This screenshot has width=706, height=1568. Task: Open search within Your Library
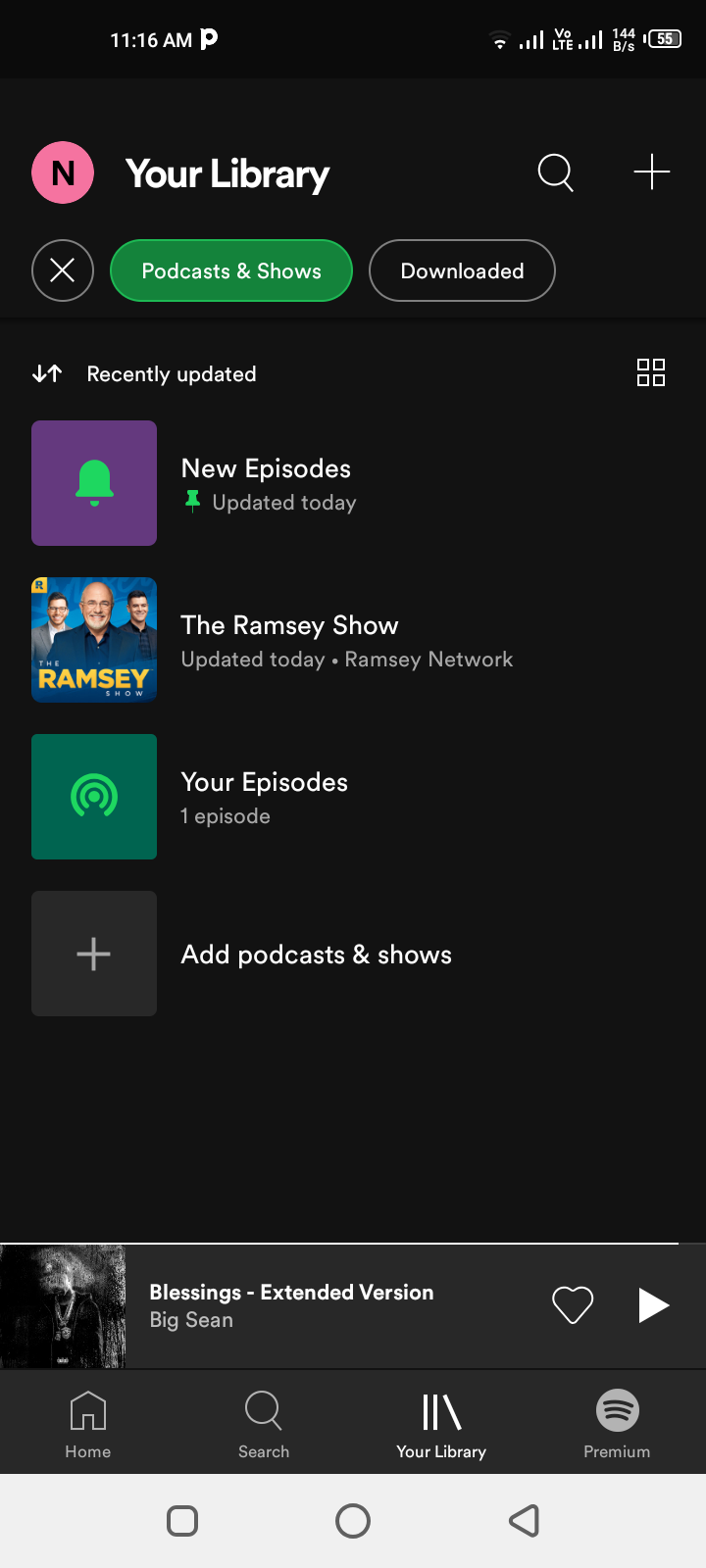tap(555, 172)
